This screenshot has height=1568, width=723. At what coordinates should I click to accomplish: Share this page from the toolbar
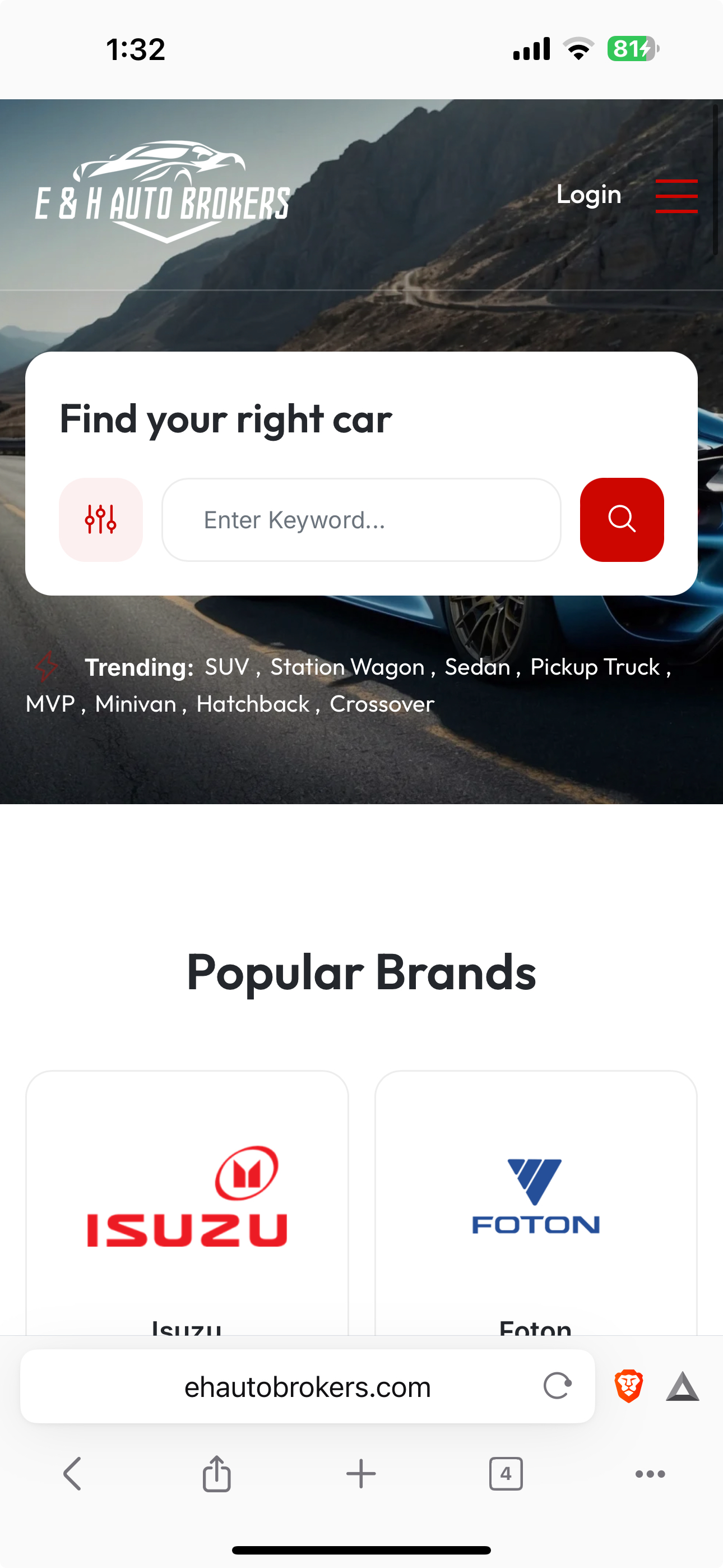click(x=217, y=1474)
